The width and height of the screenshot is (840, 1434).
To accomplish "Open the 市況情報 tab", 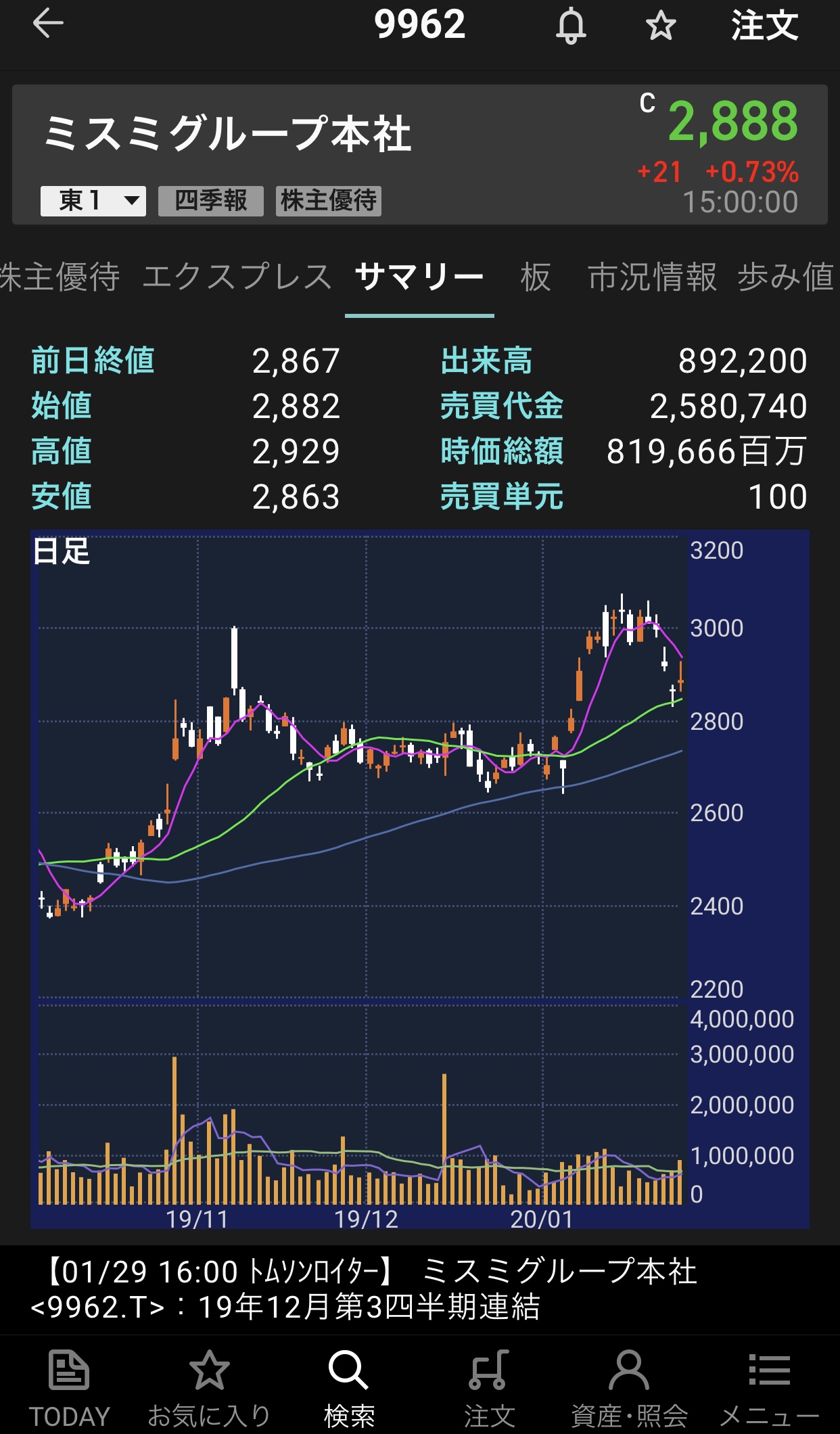I will point(652,277).
